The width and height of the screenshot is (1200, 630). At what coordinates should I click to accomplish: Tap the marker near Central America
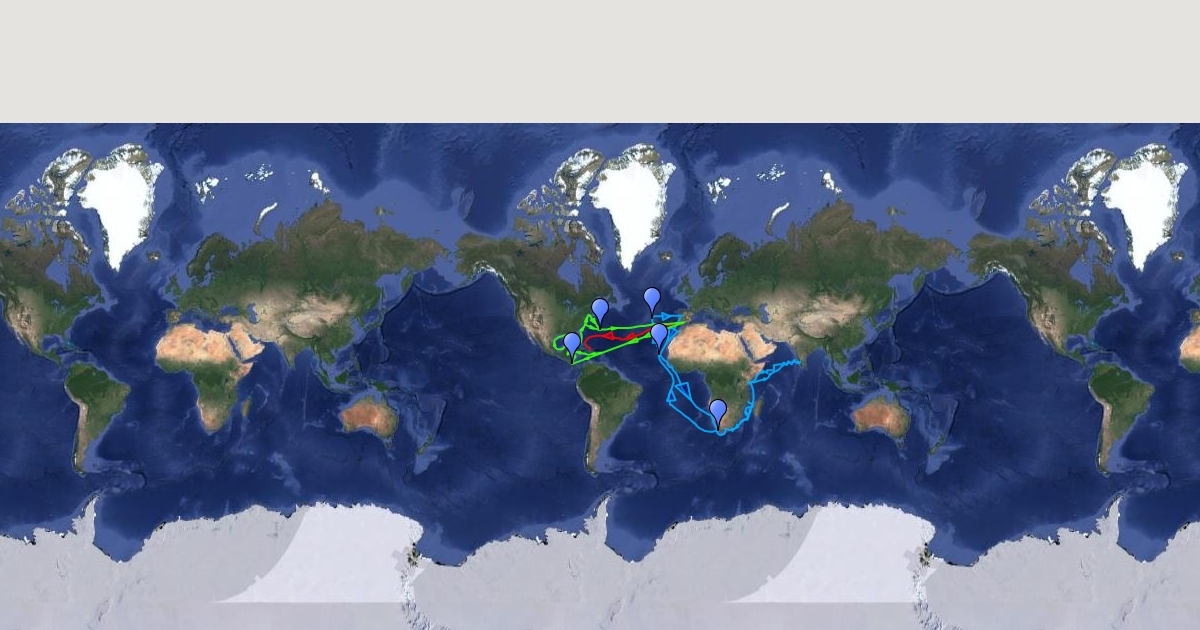tap(572, 344)
